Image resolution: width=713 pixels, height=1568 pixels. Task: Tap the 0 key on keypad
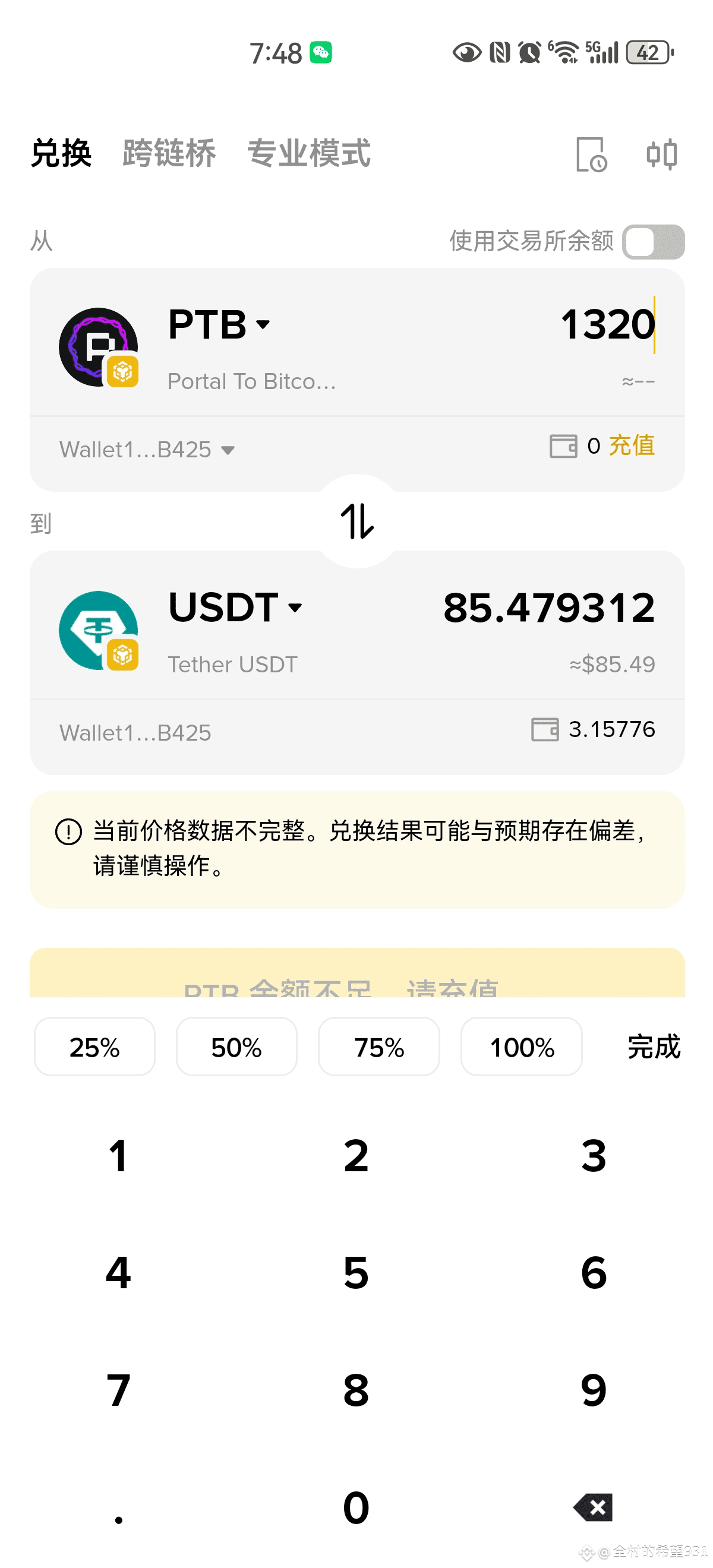[356, 1507]
